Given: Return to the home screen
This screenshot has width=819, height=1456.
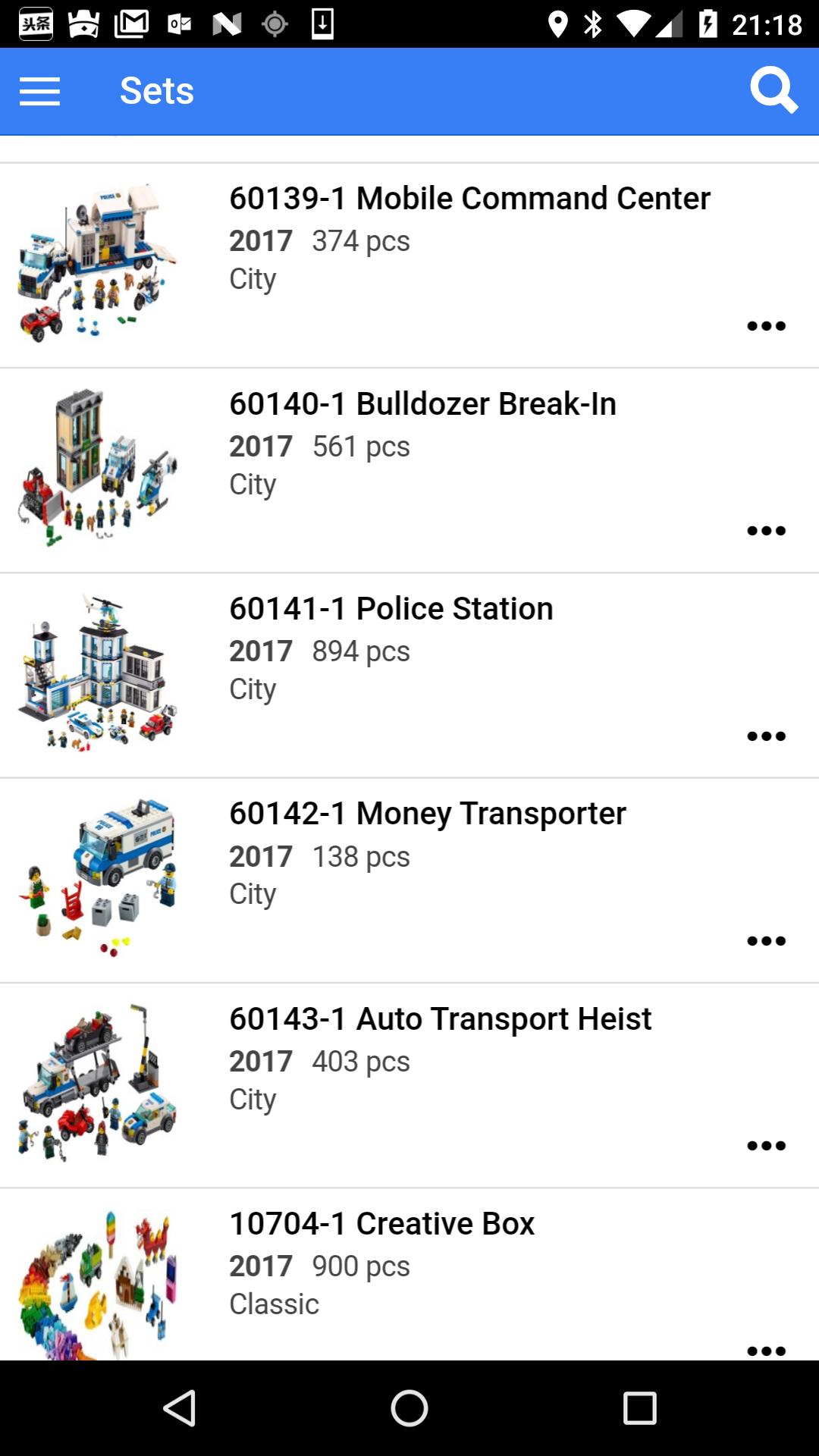Looking at the screenshot, I should 409,1408.
